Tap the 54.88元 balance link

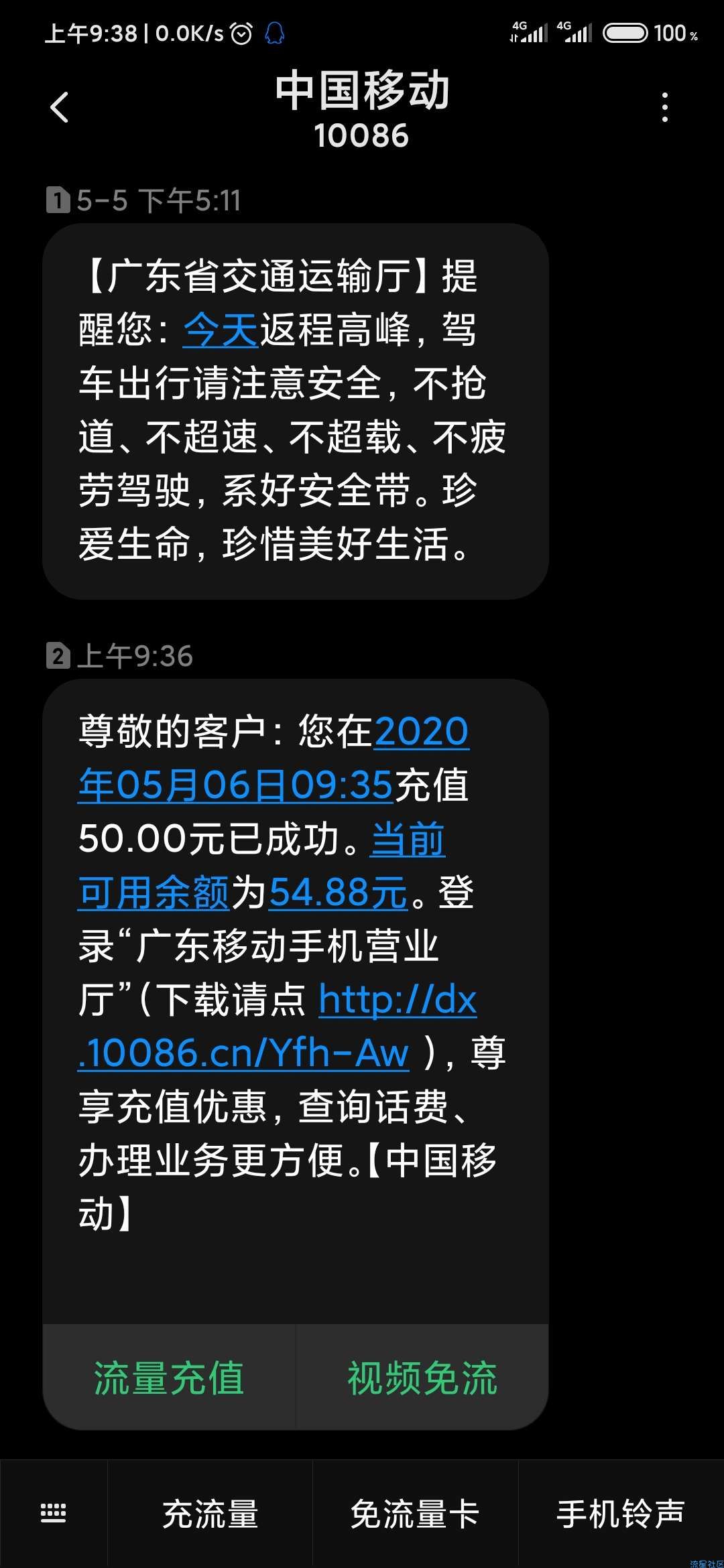[x=339, y=893]
